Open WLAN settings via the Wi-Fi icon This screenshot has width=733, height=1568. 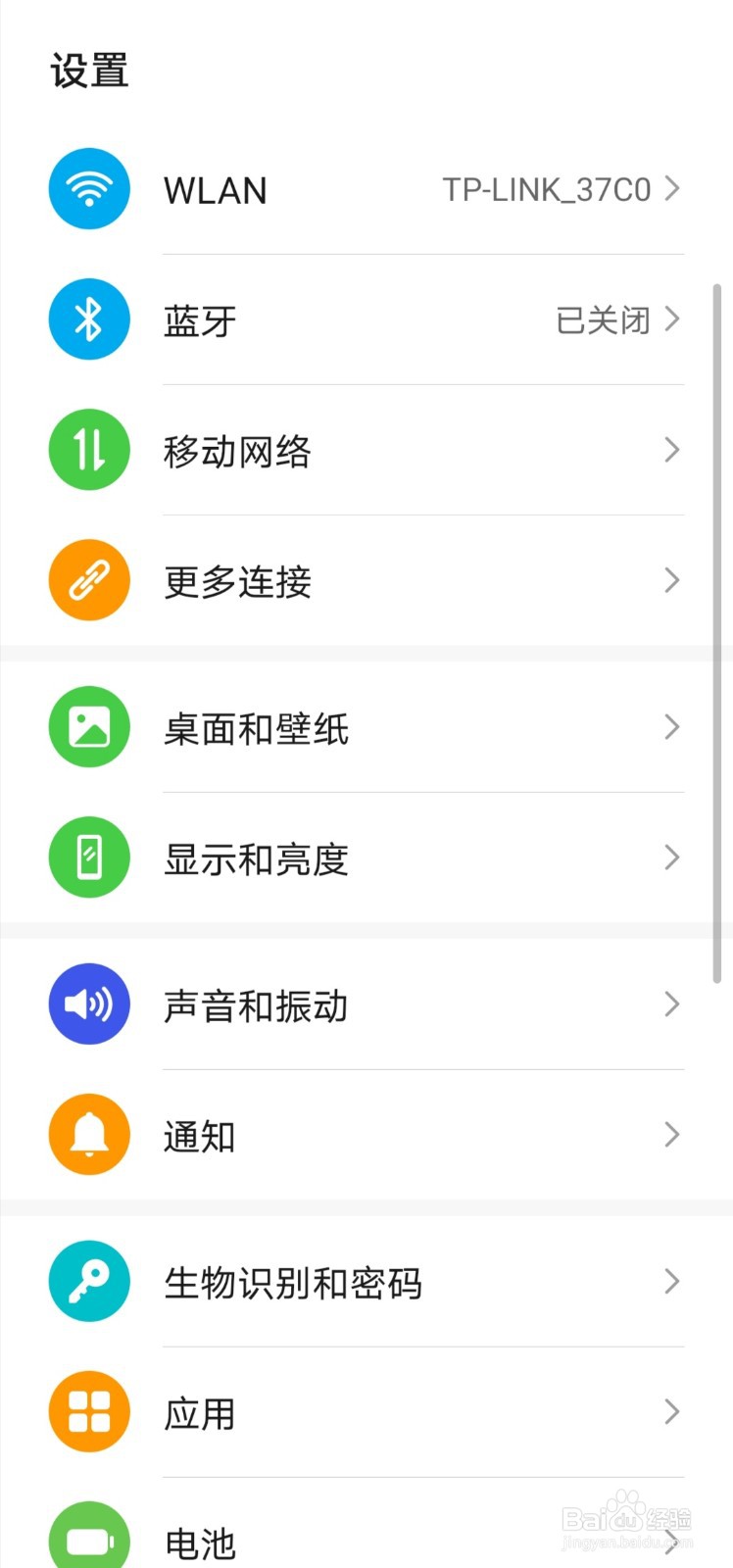pos(89,188)
